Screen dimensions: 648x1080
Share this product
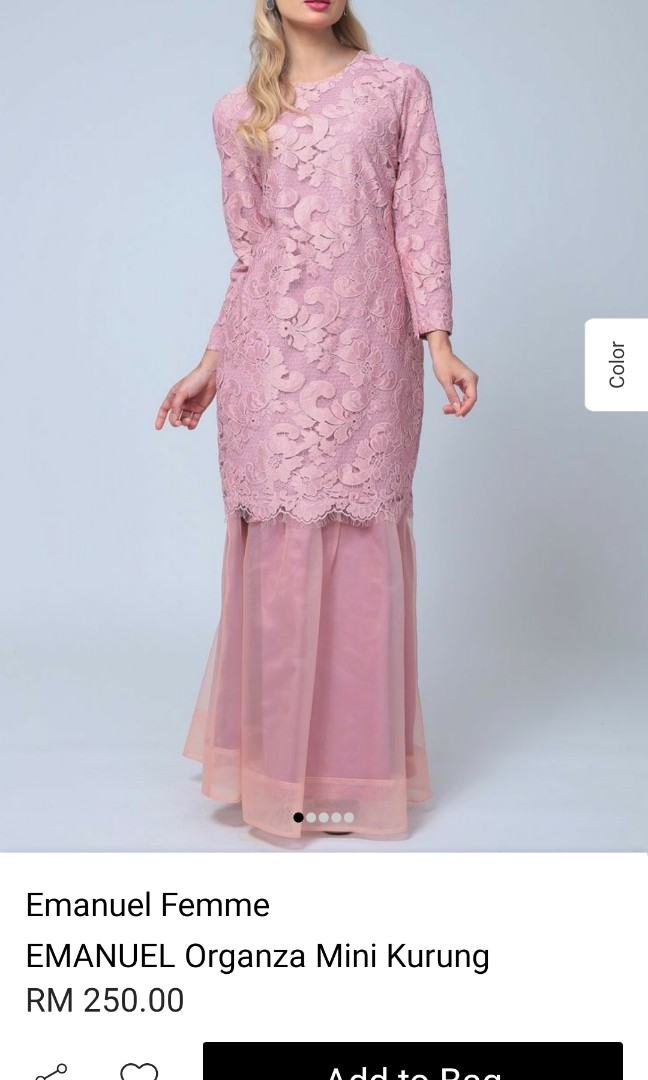(51, 1072)
